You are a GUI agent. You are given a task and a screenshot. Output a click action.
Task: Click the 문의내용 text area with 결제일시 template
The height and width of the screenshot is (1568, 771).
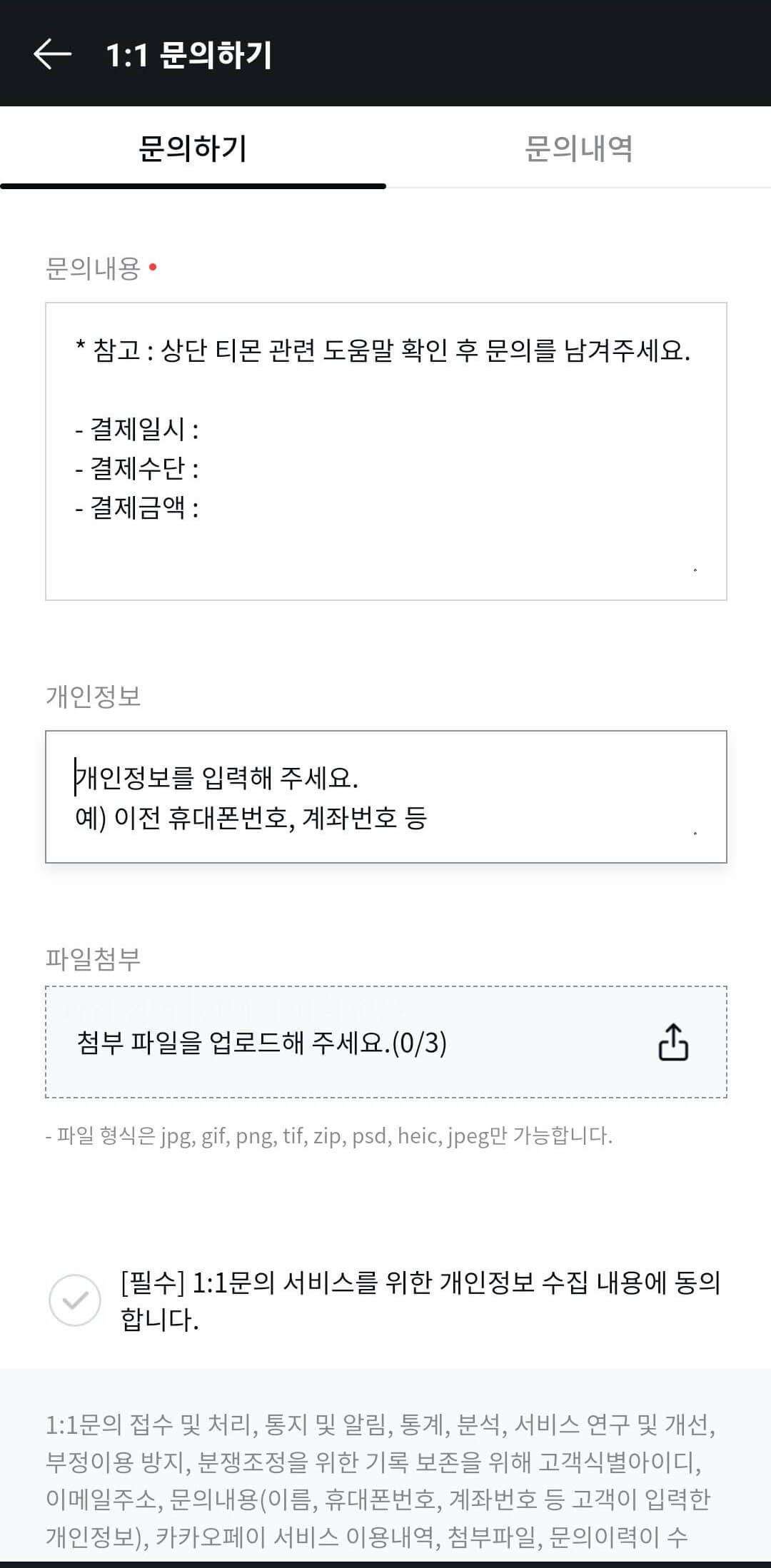coord(385,450)
